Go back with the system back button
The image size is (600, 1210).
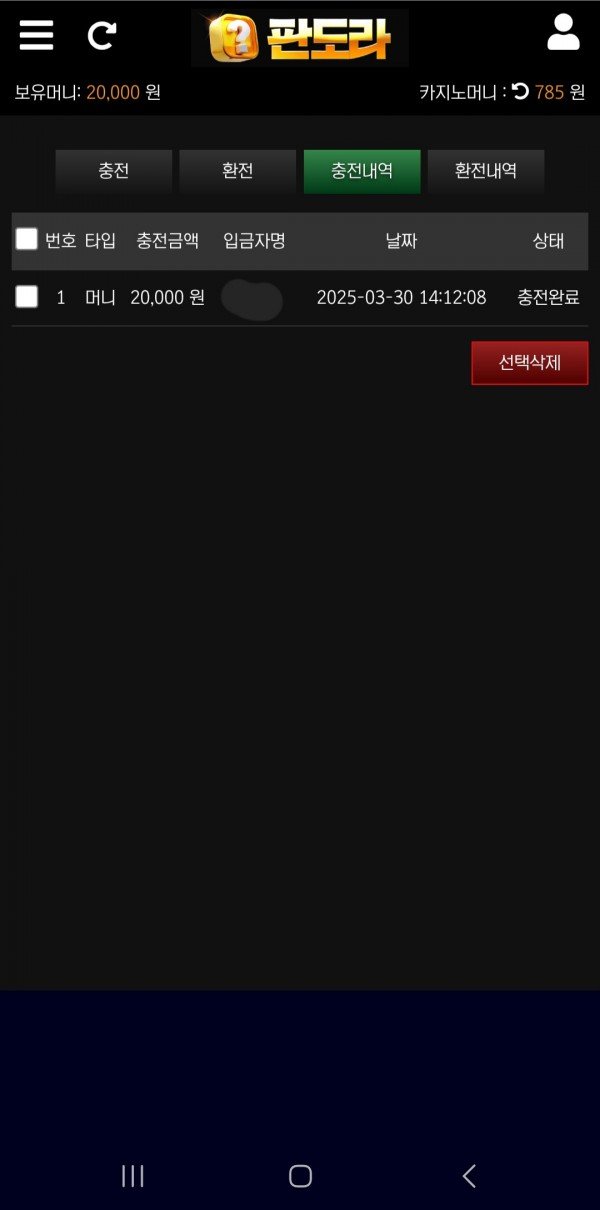pos(469,1176)
